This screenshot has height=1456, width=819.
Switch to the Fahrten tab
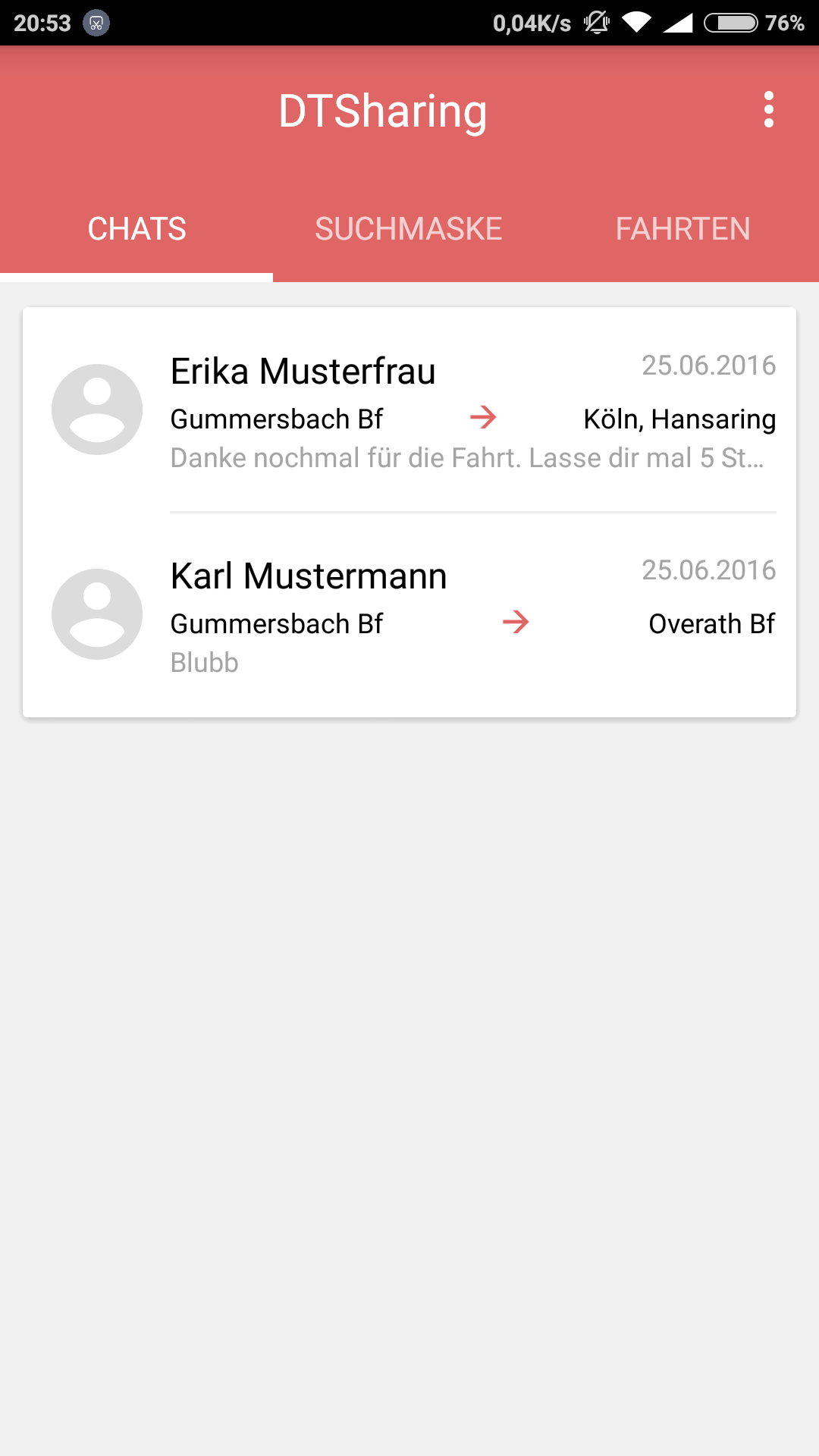[x=682, y=229]
